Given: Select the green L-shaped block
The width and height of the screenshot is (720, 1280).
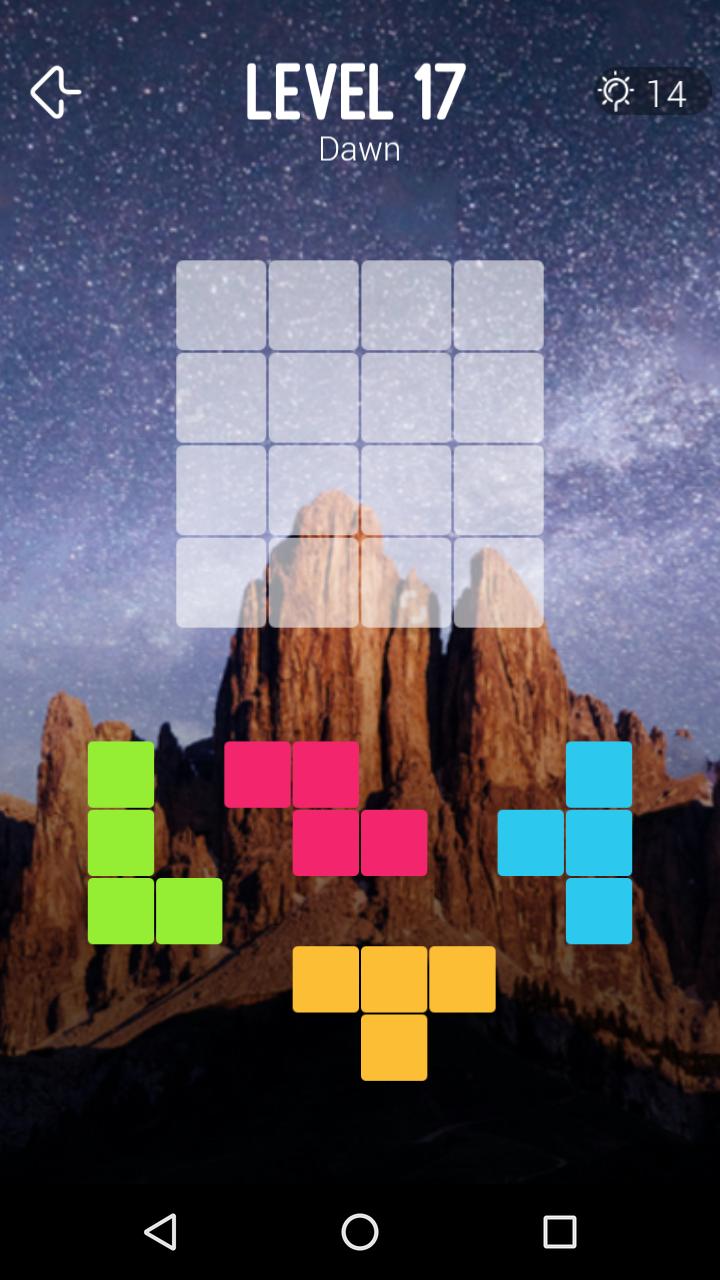Looking at the screenshot, I should click(122, 842).
